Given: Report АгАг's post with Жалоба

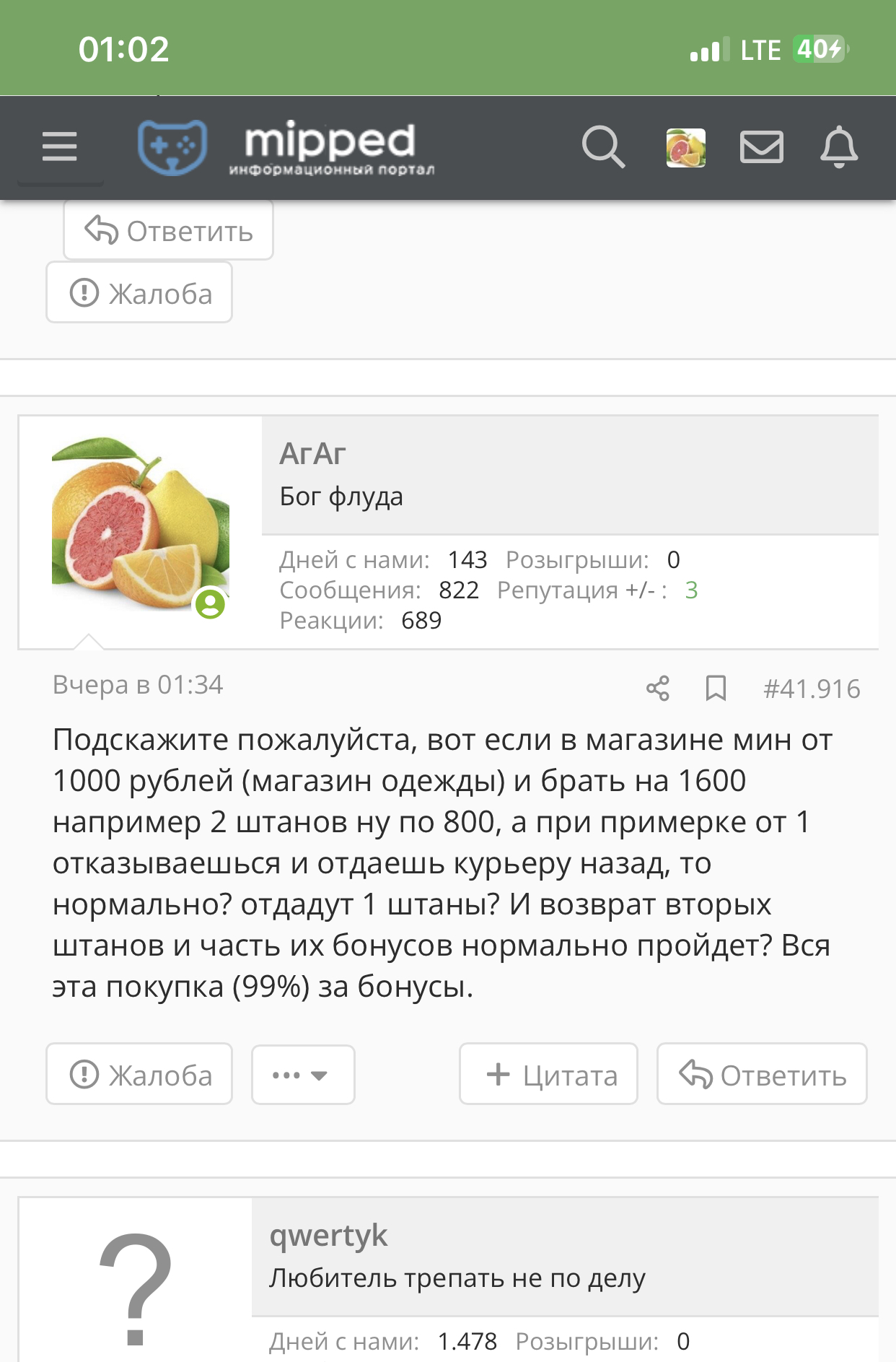Looking at the screenshot, I should tap(139, 1074).
